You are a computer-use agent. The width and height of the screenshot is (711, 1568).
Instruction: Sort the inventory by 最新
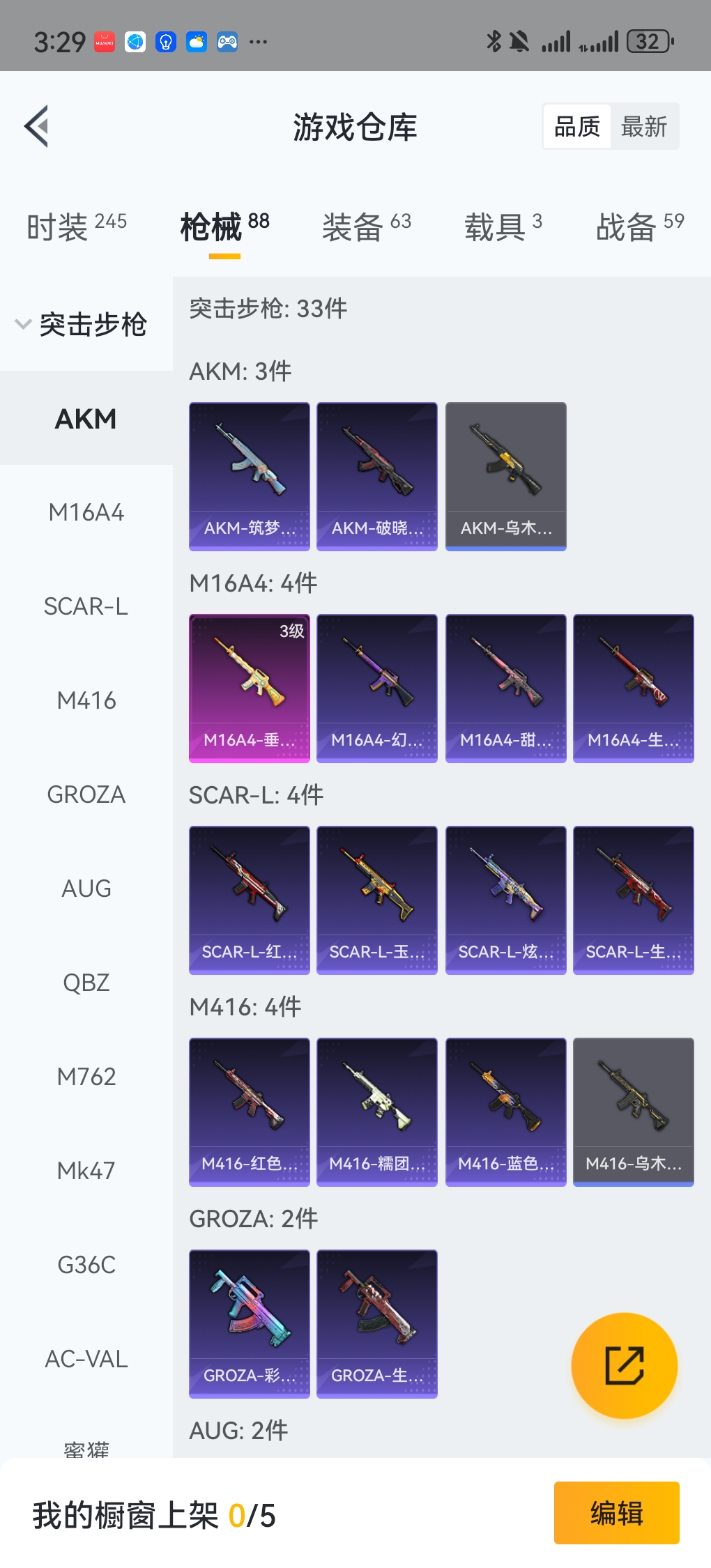(643, 127)
